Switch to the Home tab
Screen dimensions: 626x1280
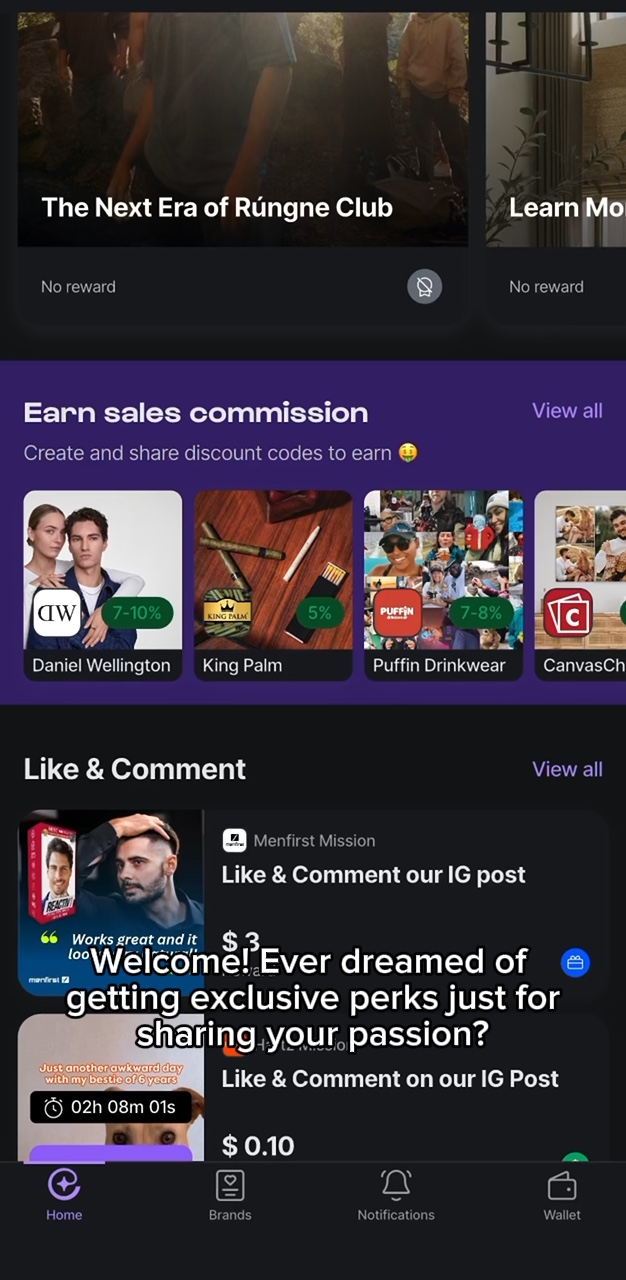(x=64, y=1196)
